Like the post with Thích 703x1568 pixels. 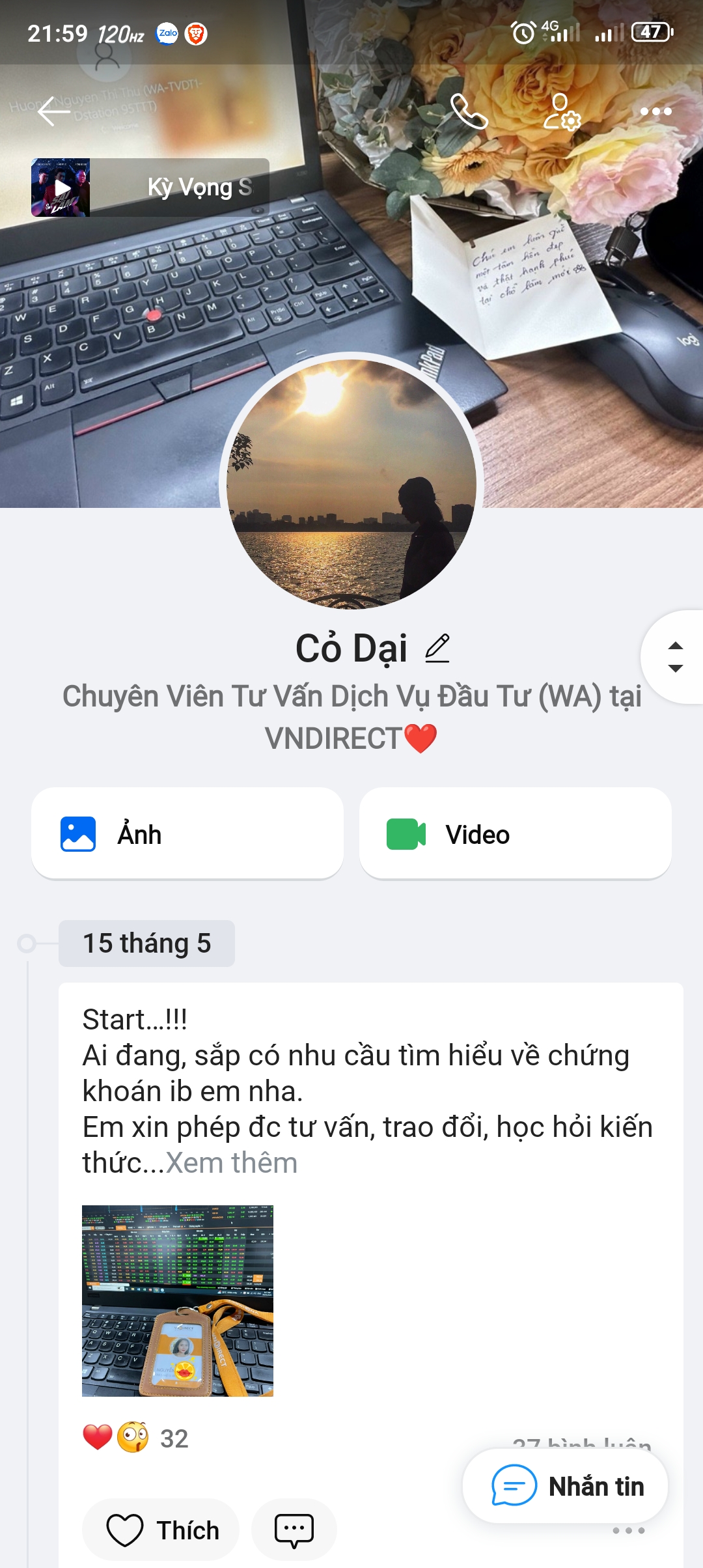pos(161,1530)
